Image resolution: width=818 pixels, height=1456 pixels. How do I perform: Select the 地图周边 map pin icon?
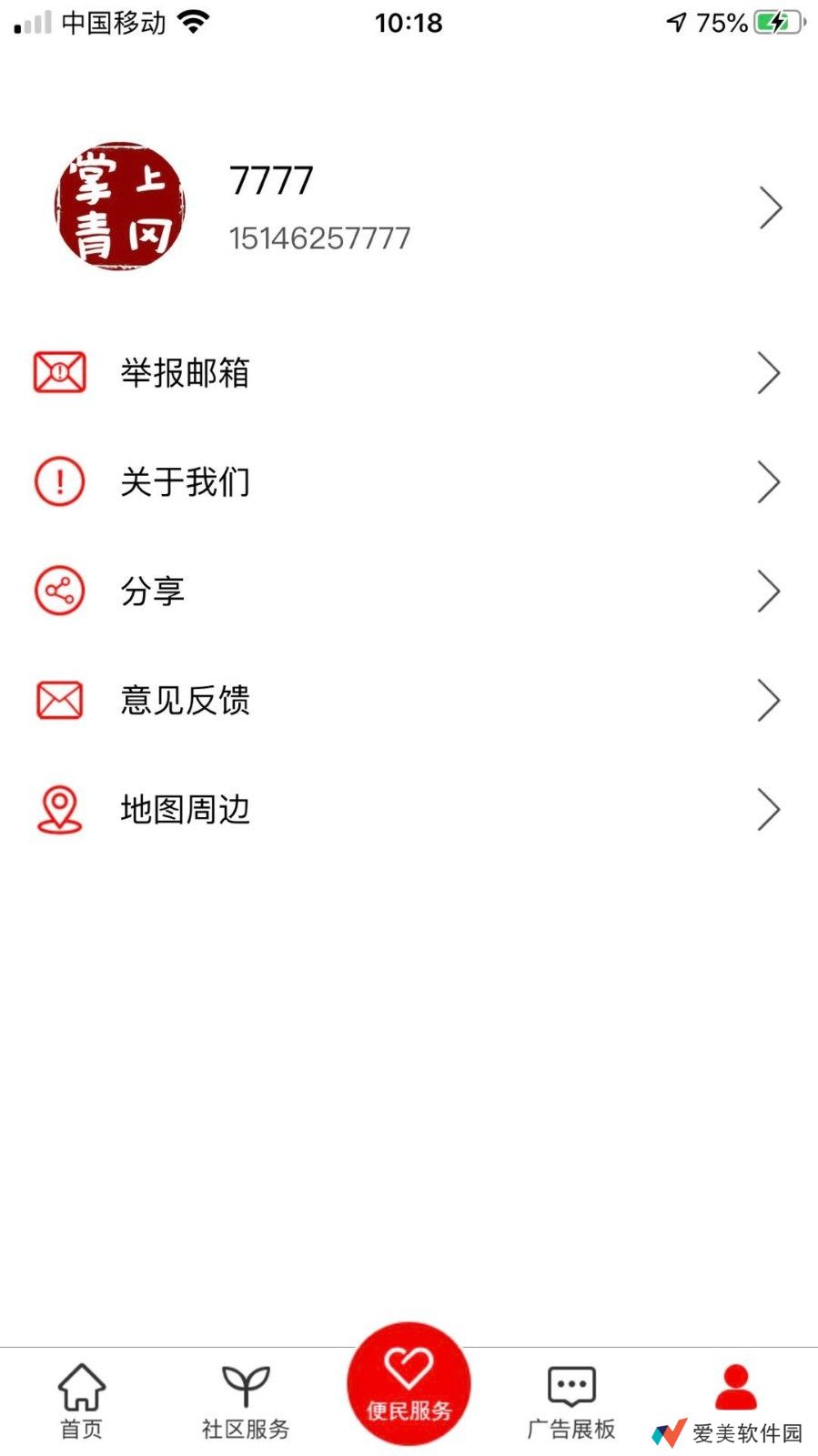(58, 809)
